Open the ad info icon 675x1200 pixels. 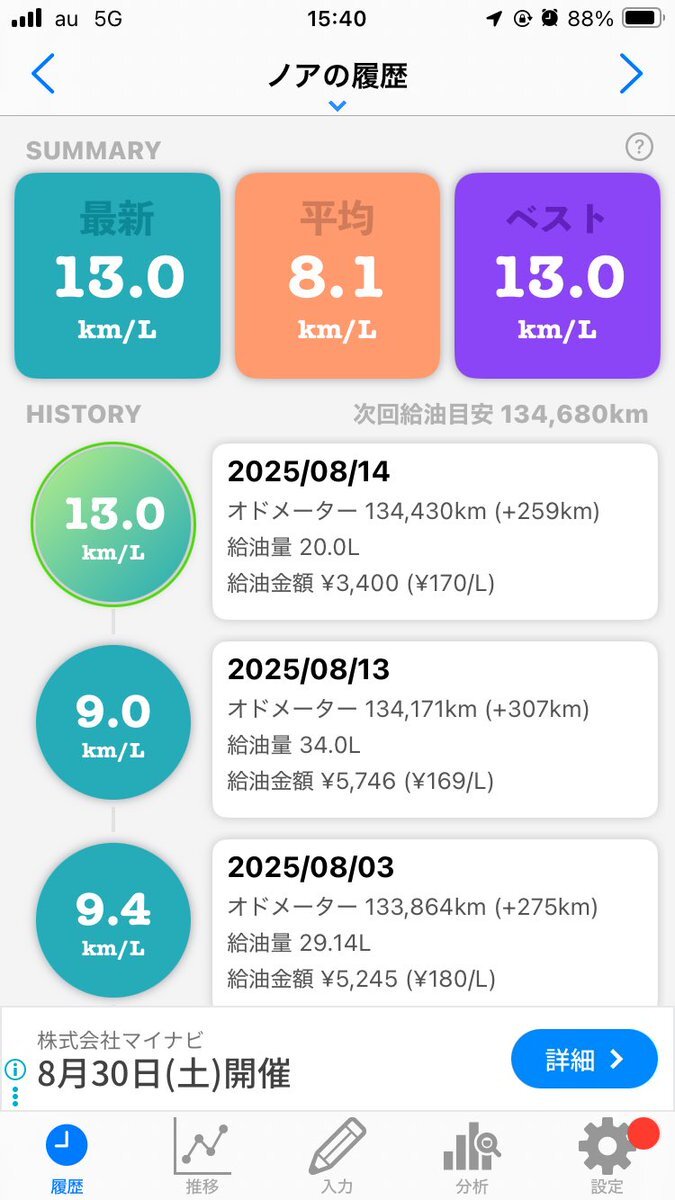14,1069
